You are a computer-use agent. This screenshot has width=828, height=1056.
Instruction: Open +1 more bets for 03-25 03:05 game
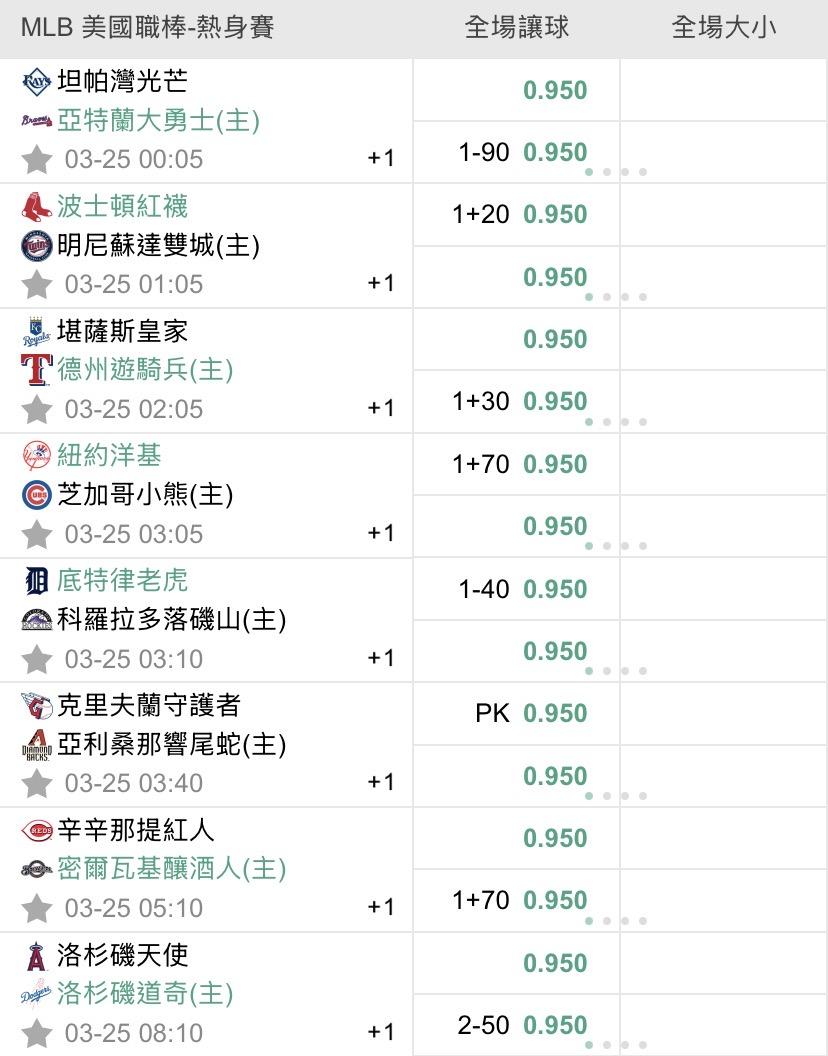click(x=381, y=533)
